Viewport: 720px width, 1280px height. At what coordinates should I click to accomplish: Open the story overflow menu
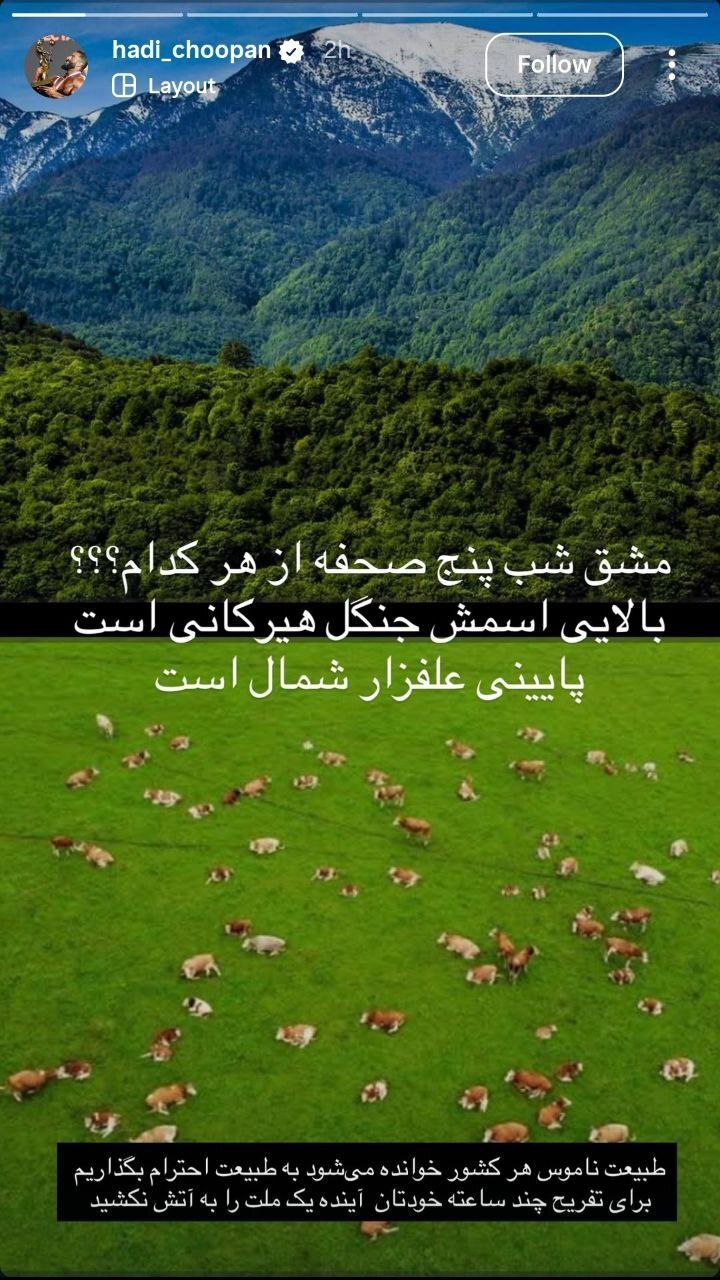point(672,65)
